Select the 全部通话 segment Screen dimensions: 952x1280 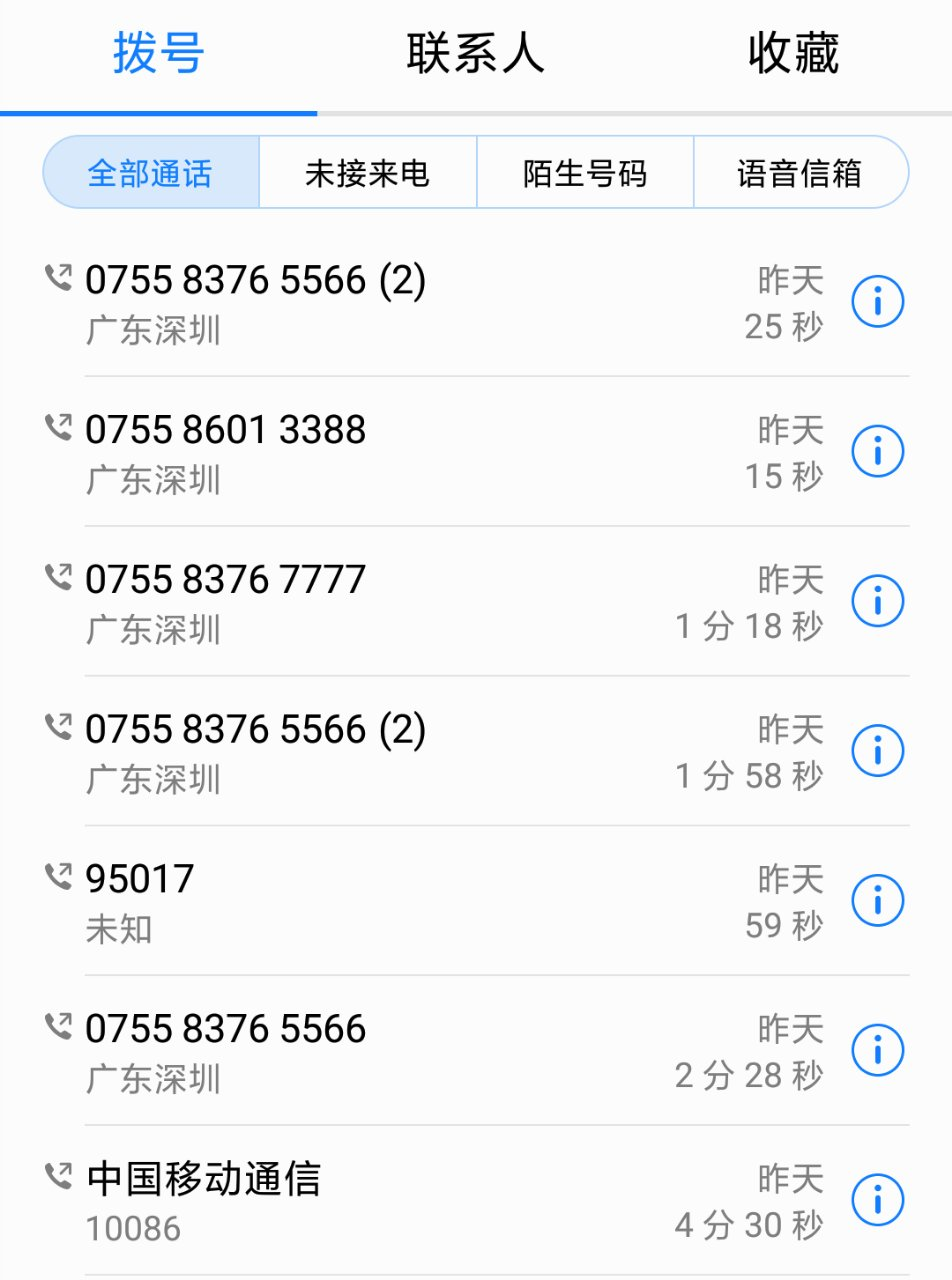[x=150, y=173]
